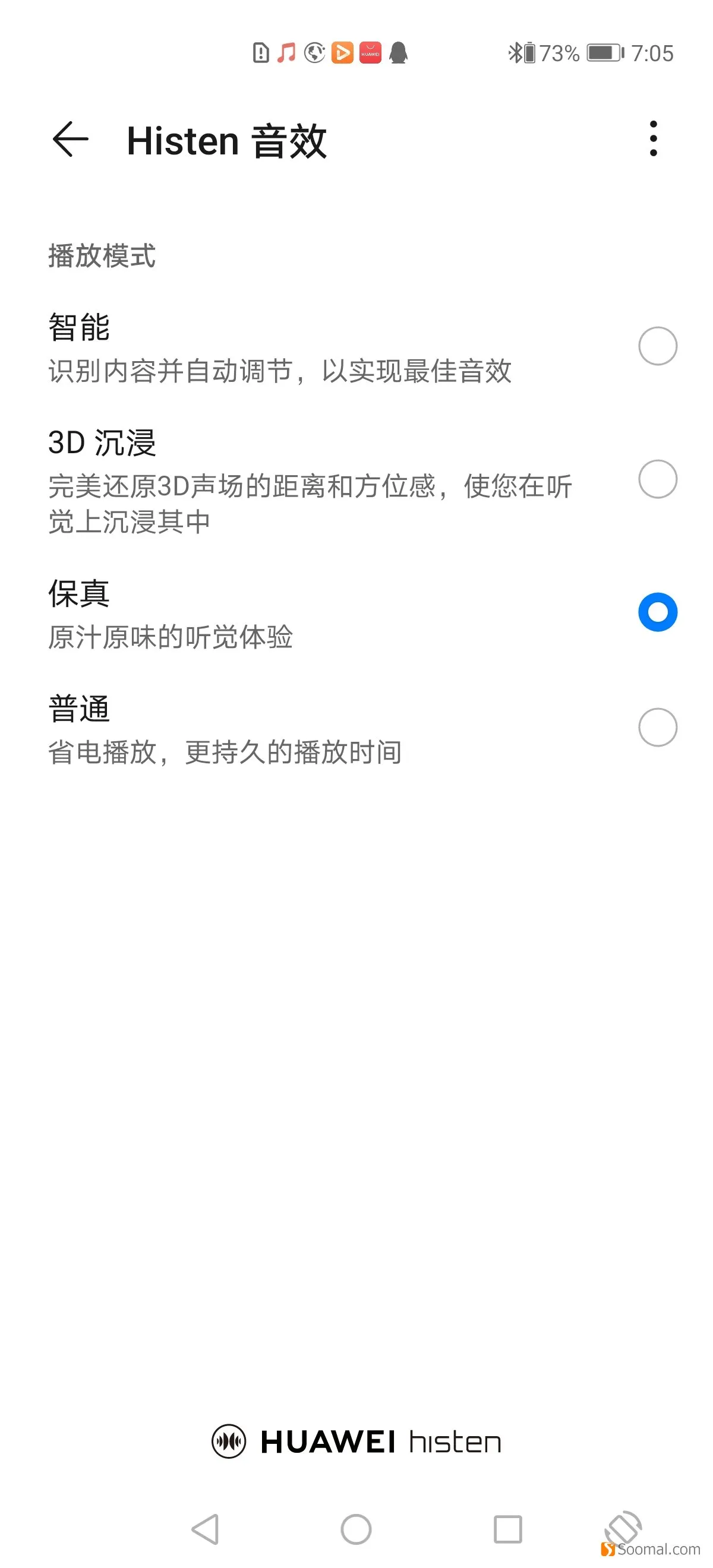Tap the system home button
713x1568 pixels.
coord(356,1528)
